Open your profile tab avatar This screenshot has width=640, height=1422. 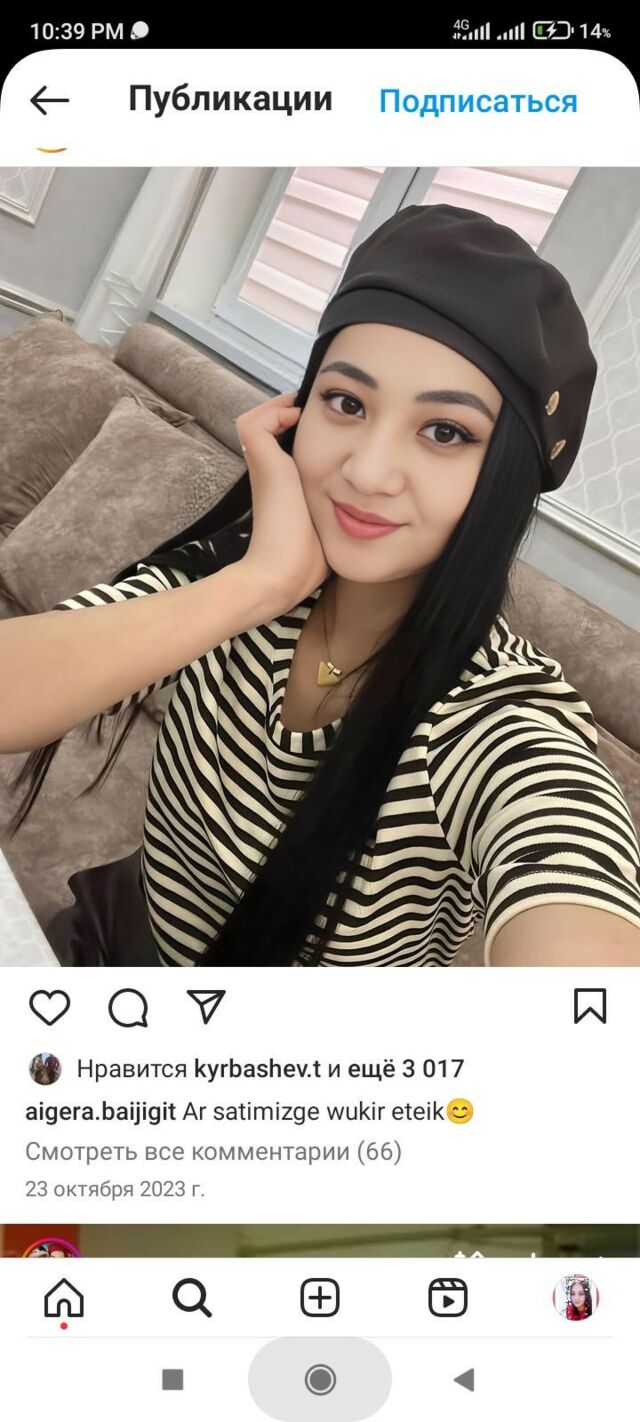(x=575, y=1298)
